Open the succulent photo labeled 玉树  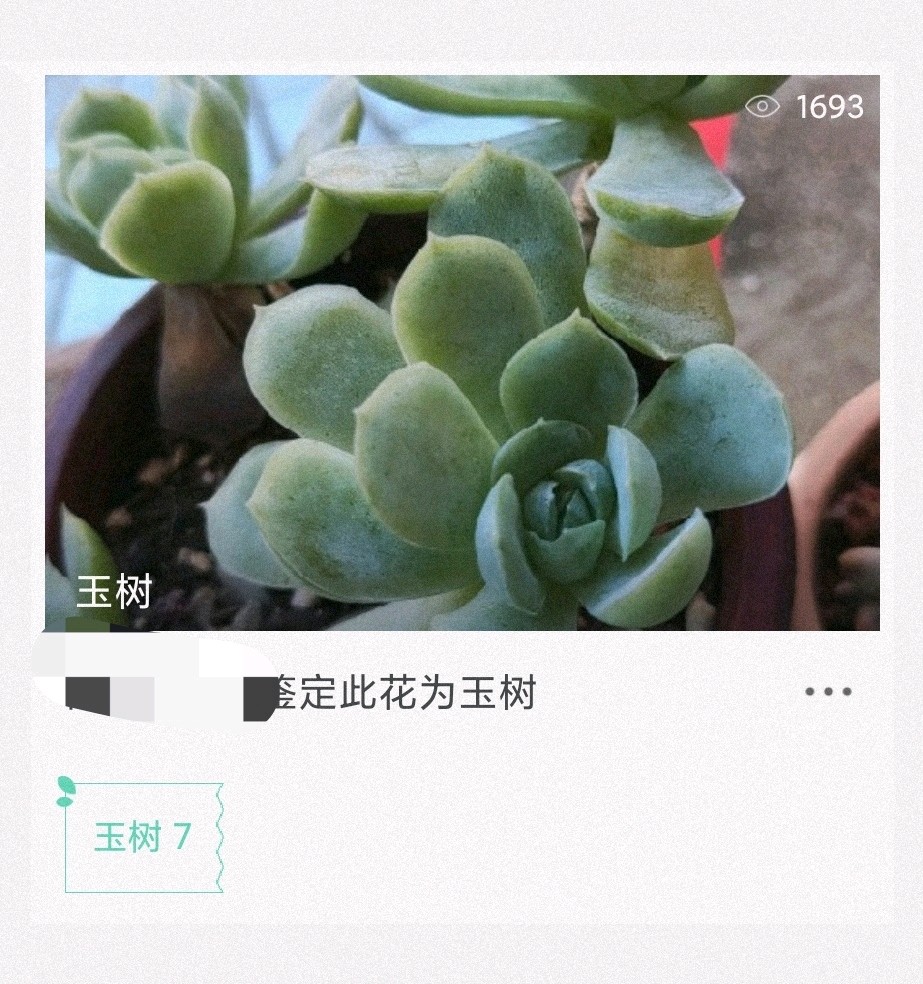(462, 352)
